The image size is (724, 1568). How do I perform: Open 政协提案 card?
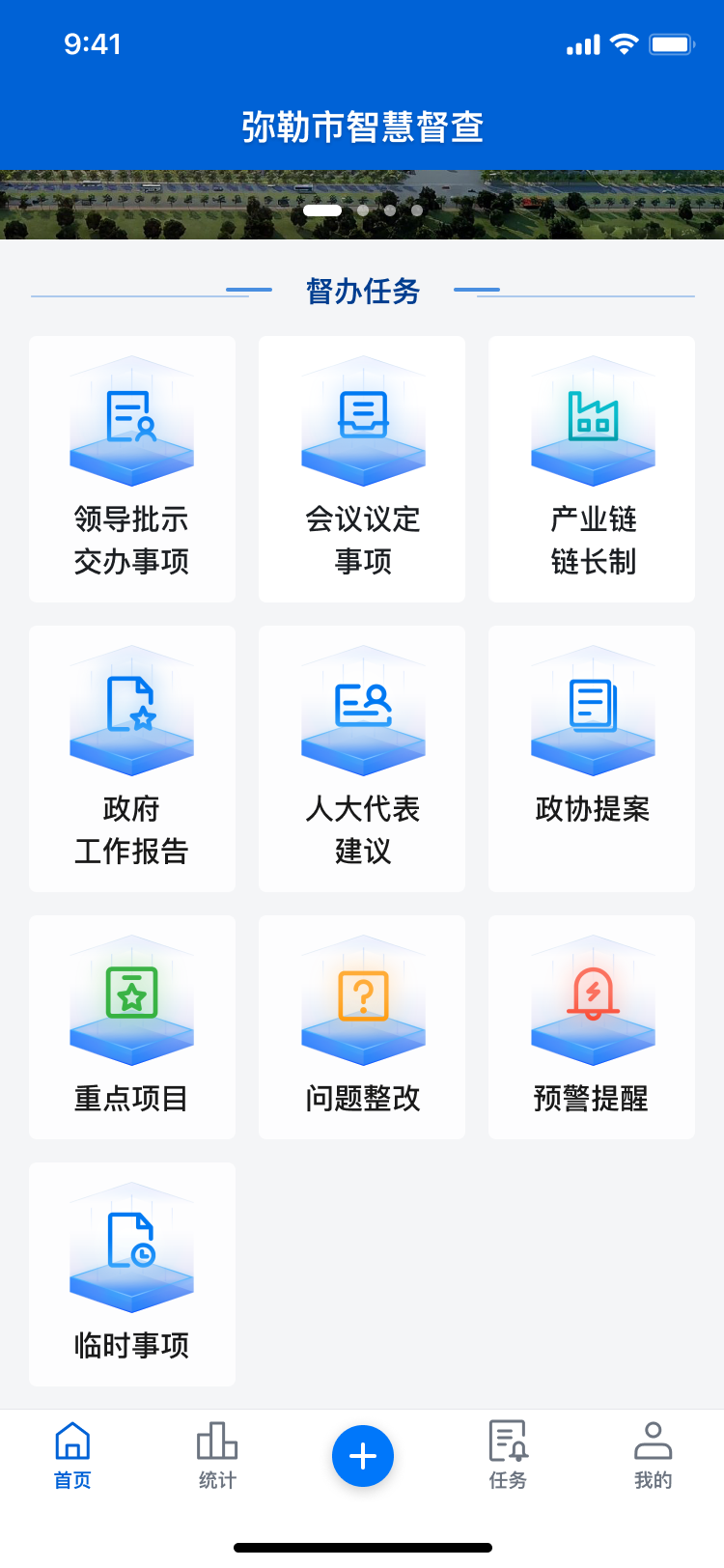pos(592,759)
